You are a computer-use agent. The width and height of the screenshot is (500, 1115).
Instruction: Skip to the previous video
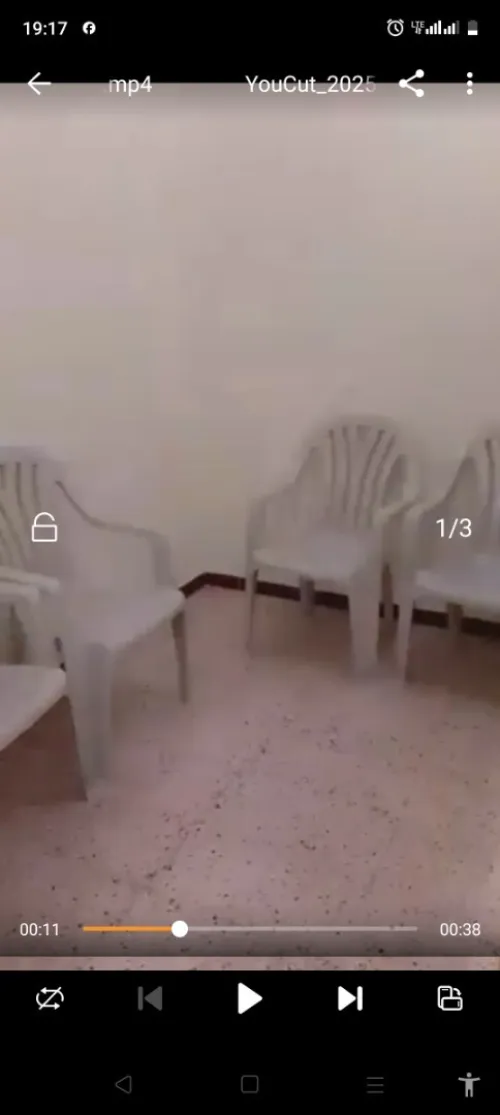pos(149,998)
